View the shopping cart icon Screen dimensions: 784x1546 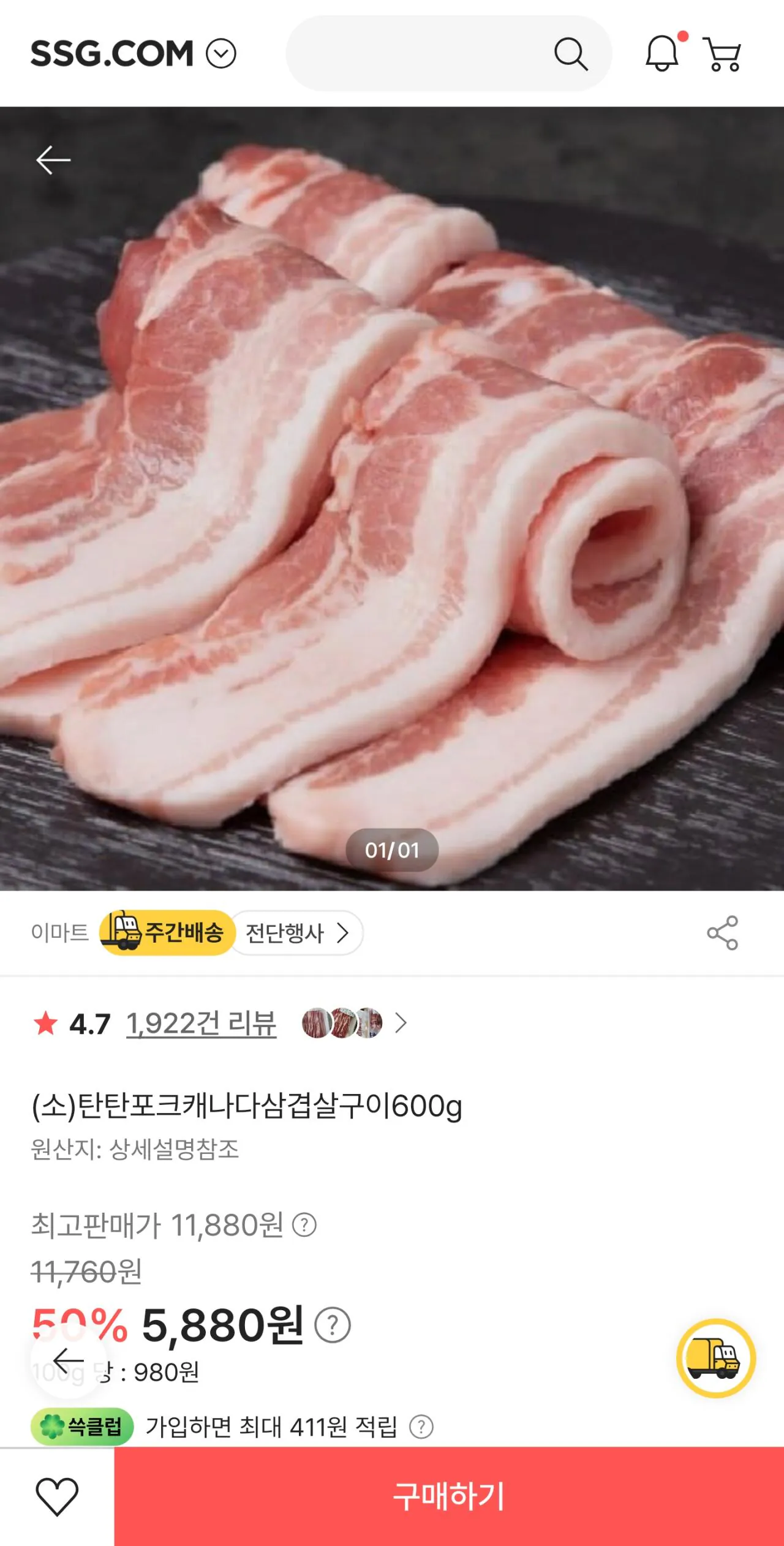coord(722,55)
